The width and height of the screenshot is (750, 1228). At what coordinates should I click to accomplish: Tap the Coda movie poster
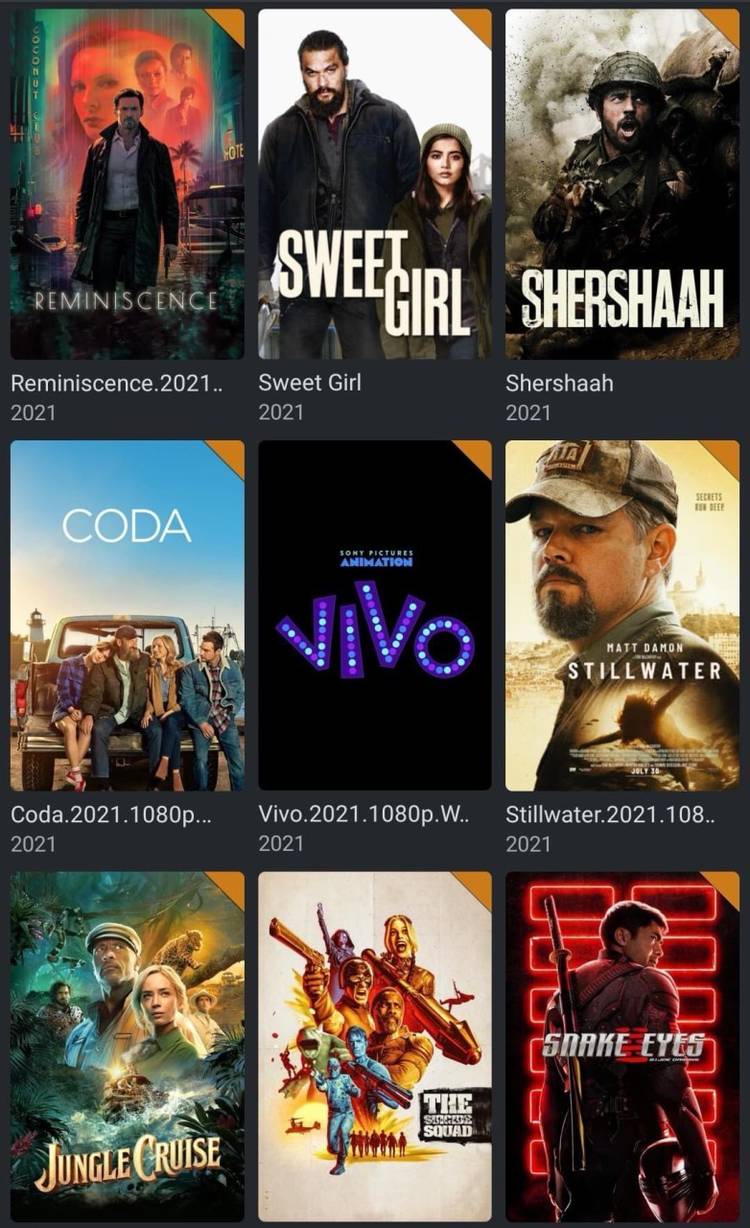tap(127, 615)
